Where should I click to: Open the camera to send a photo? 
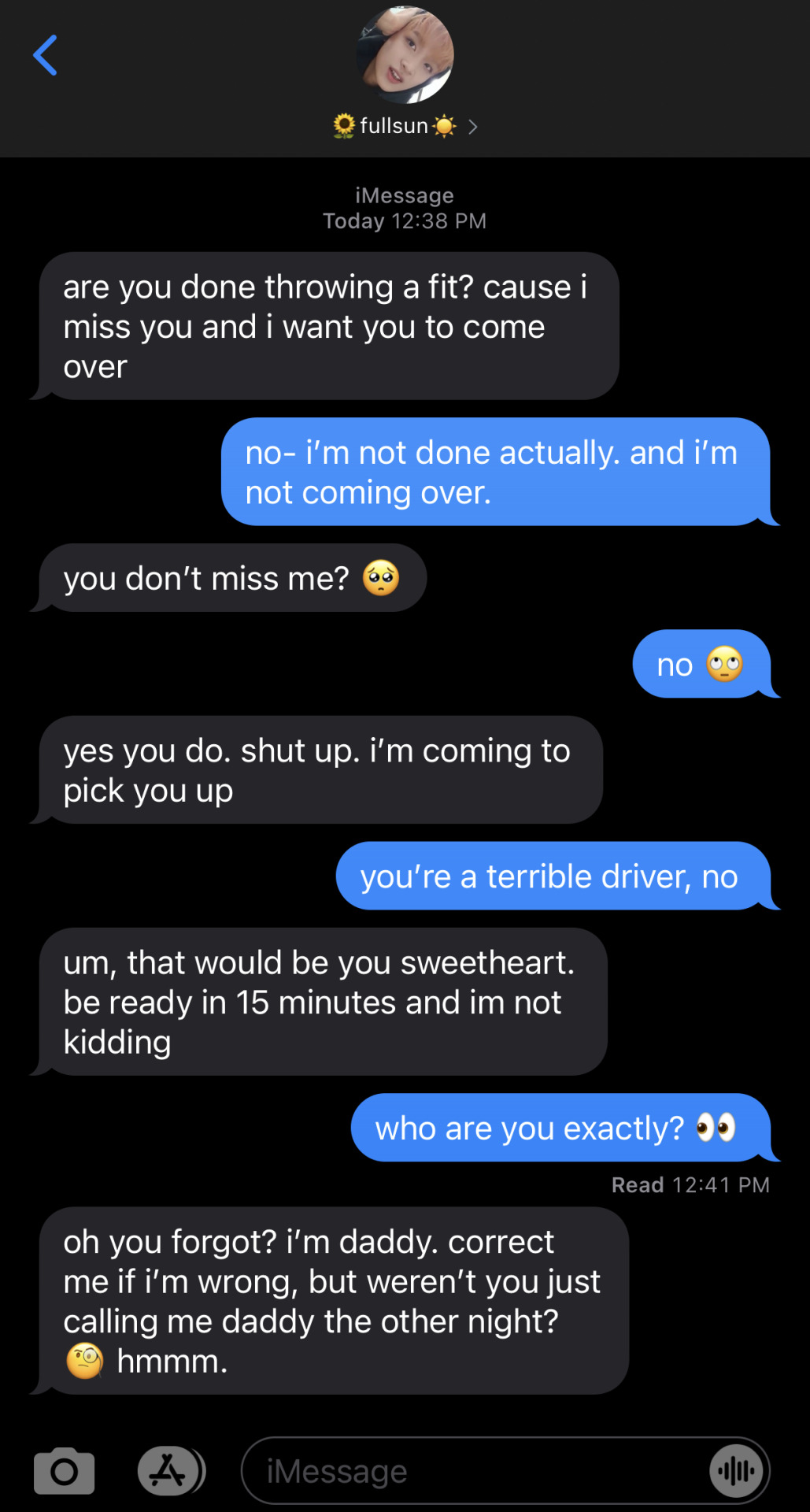tap(64, 1470)
